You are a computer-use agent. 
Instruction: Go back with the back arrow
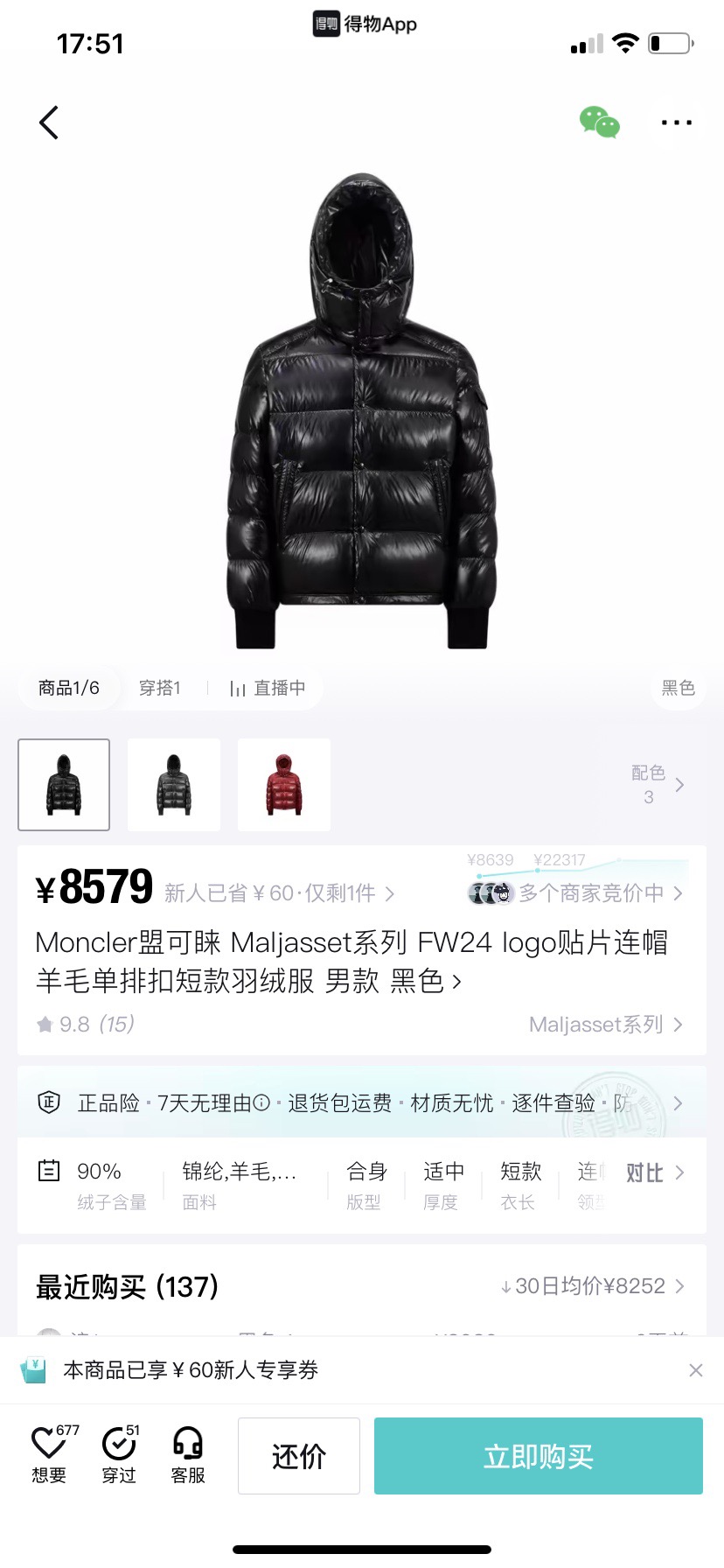[x=49, y=122]
